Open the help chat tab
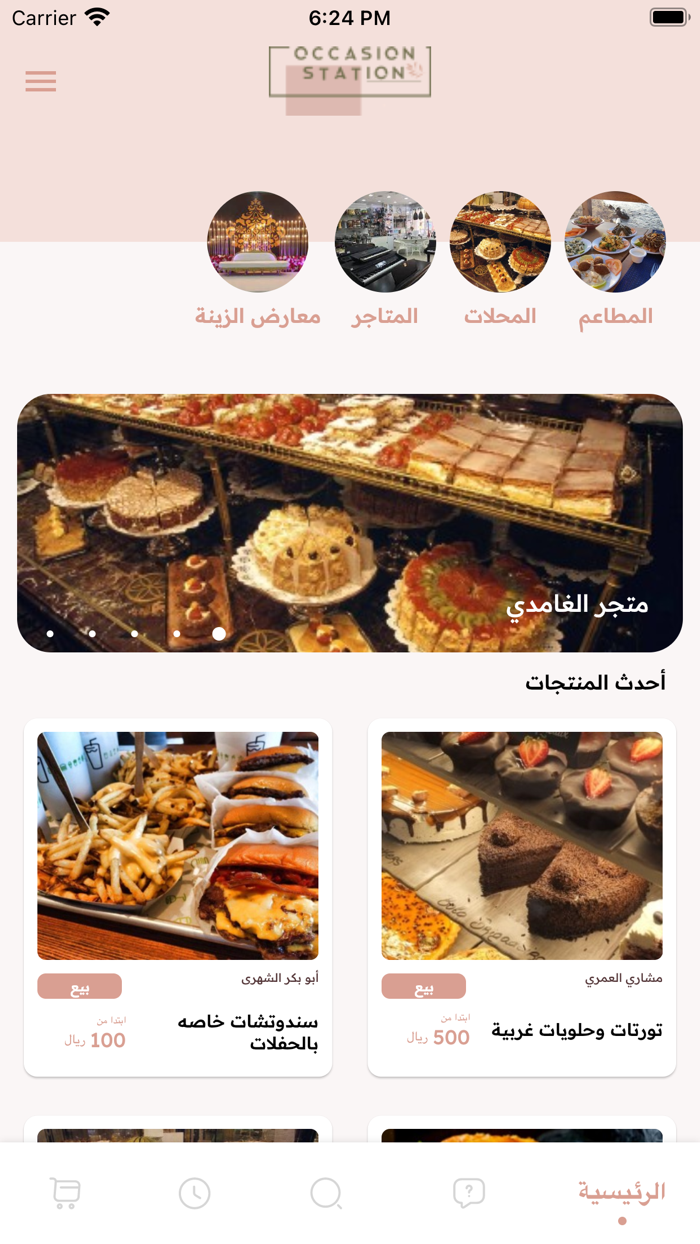Screen dimensions: 700x1244 469,1192
